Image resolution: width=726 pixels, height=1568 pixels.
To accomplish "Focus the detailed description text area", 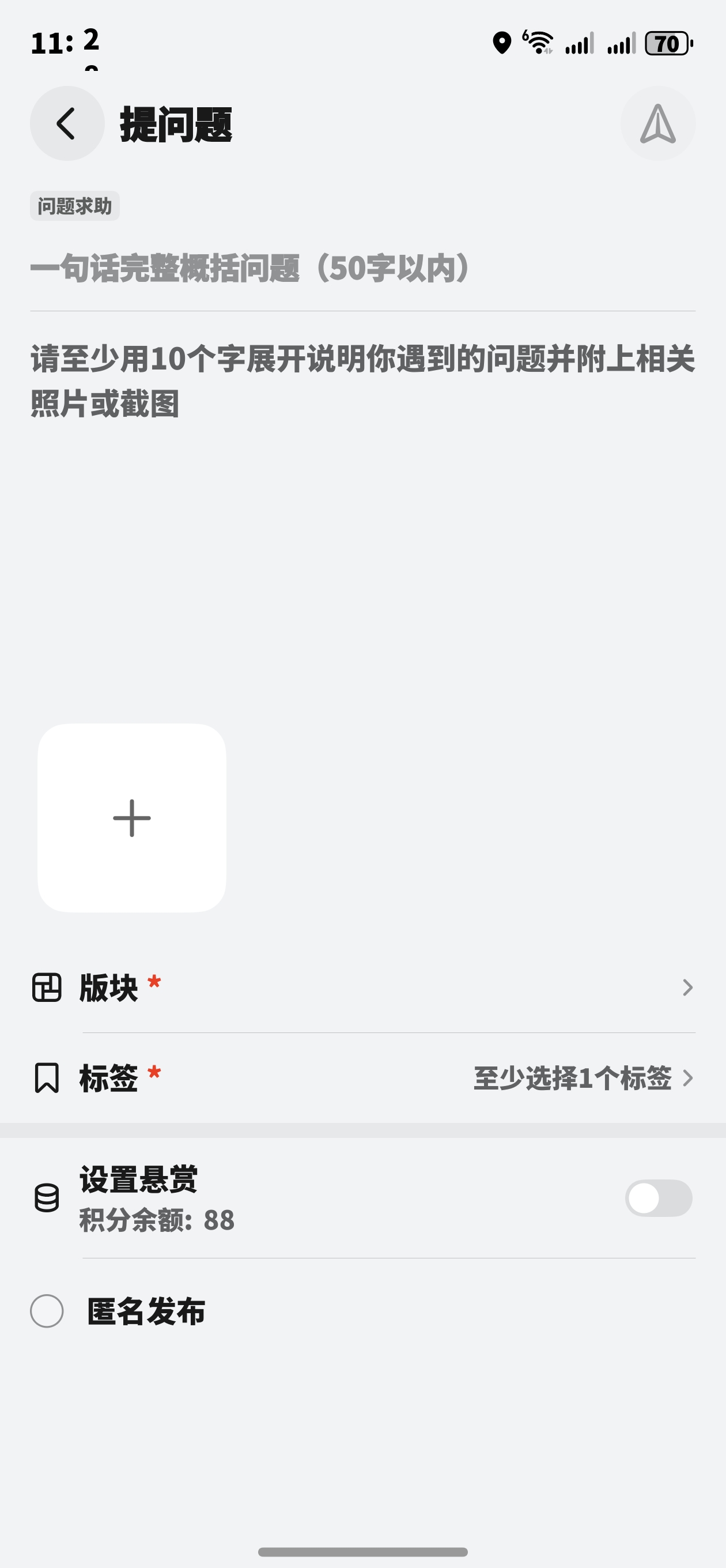I will 362,518.
